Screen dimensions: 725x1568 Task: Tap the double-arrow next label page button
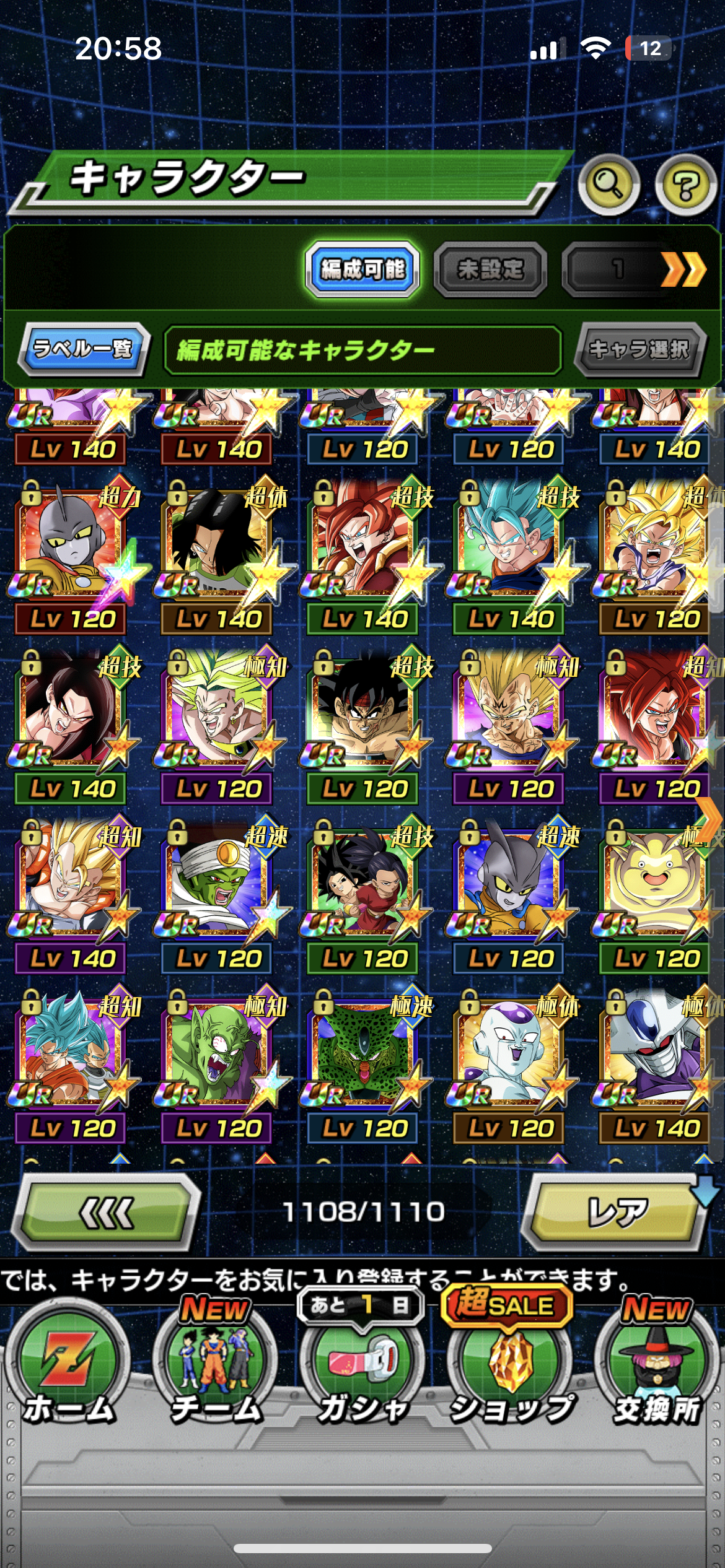[683, 269]
